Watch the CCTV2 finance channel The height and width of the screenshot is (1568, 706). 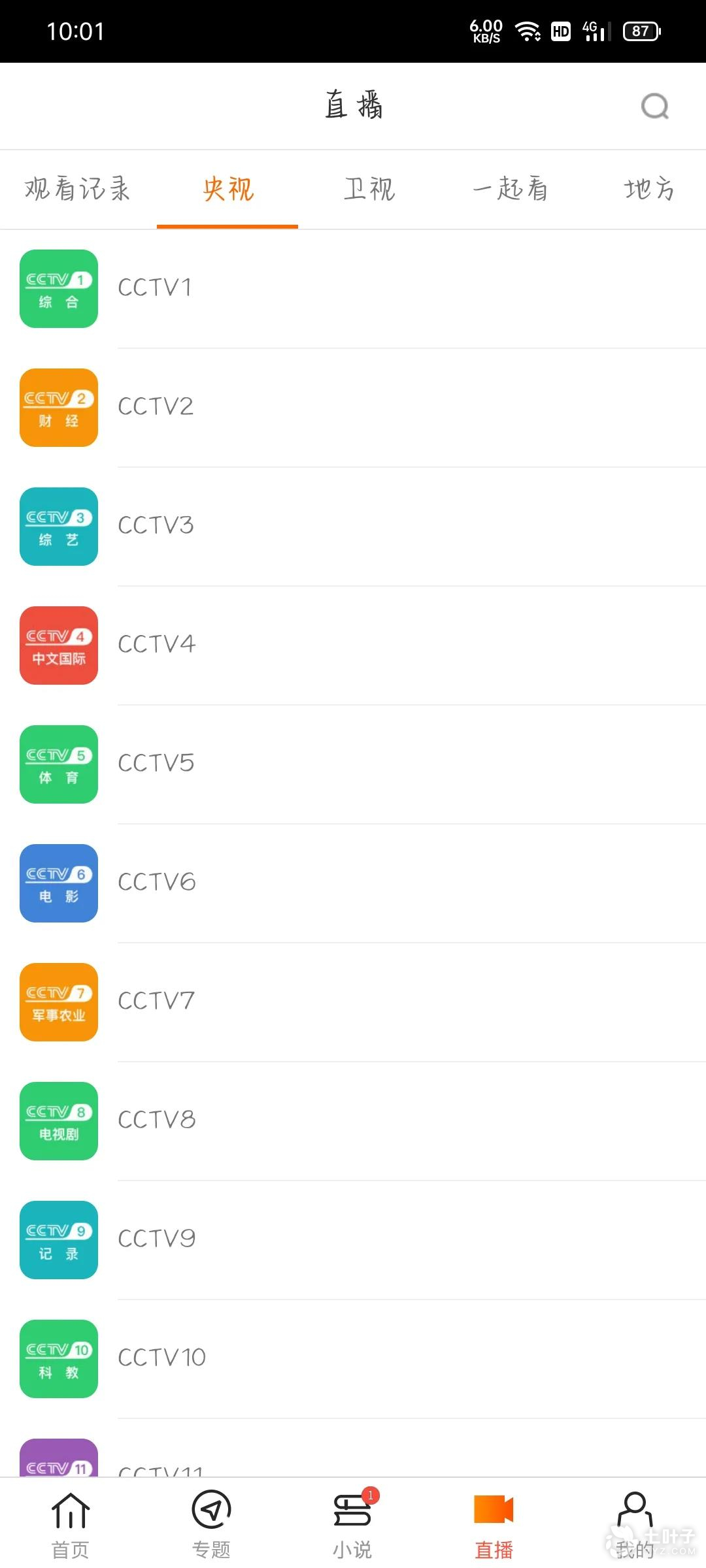point(353,408)
